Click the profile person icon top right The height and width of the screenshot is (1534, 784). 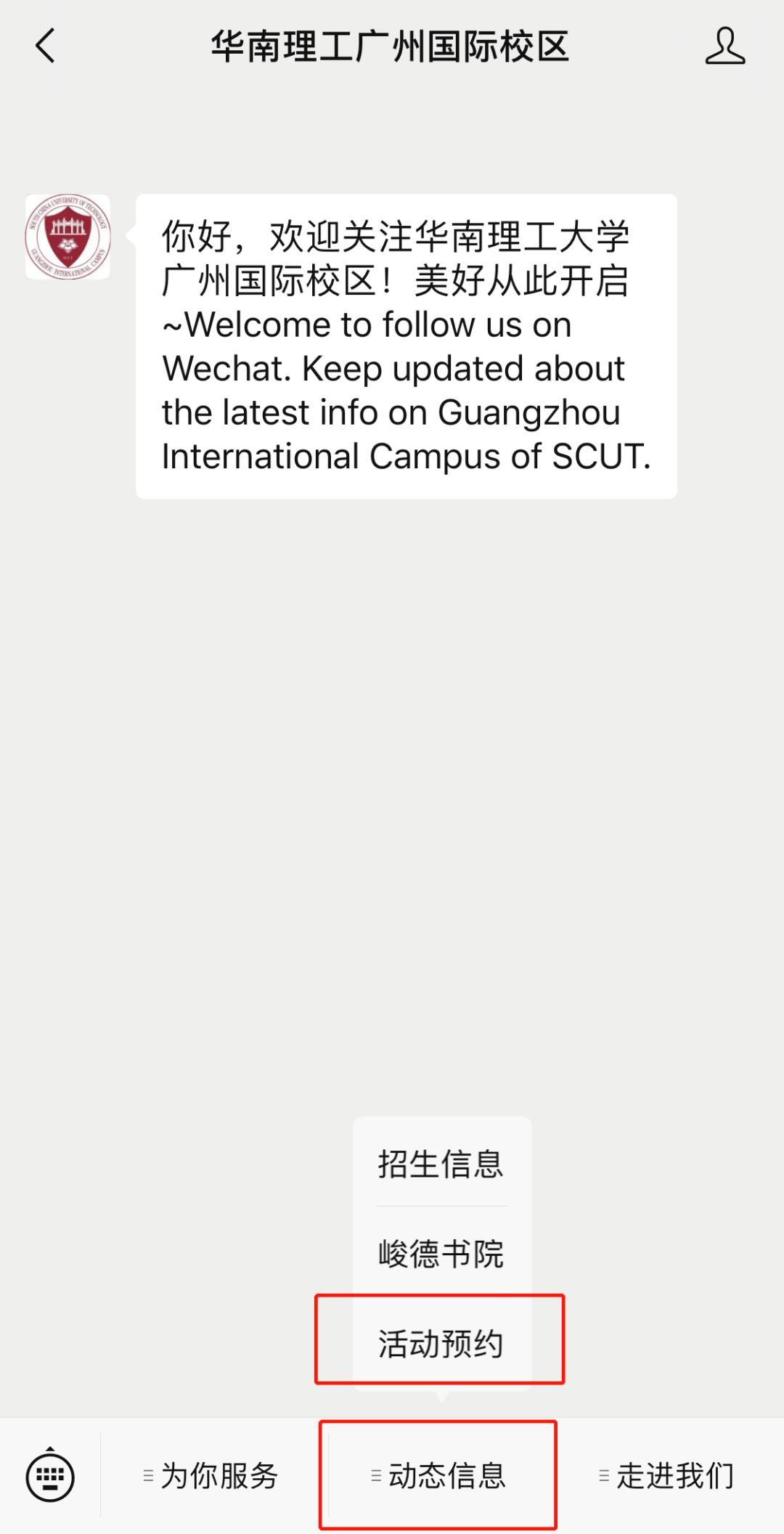click(x=725, y=46)
